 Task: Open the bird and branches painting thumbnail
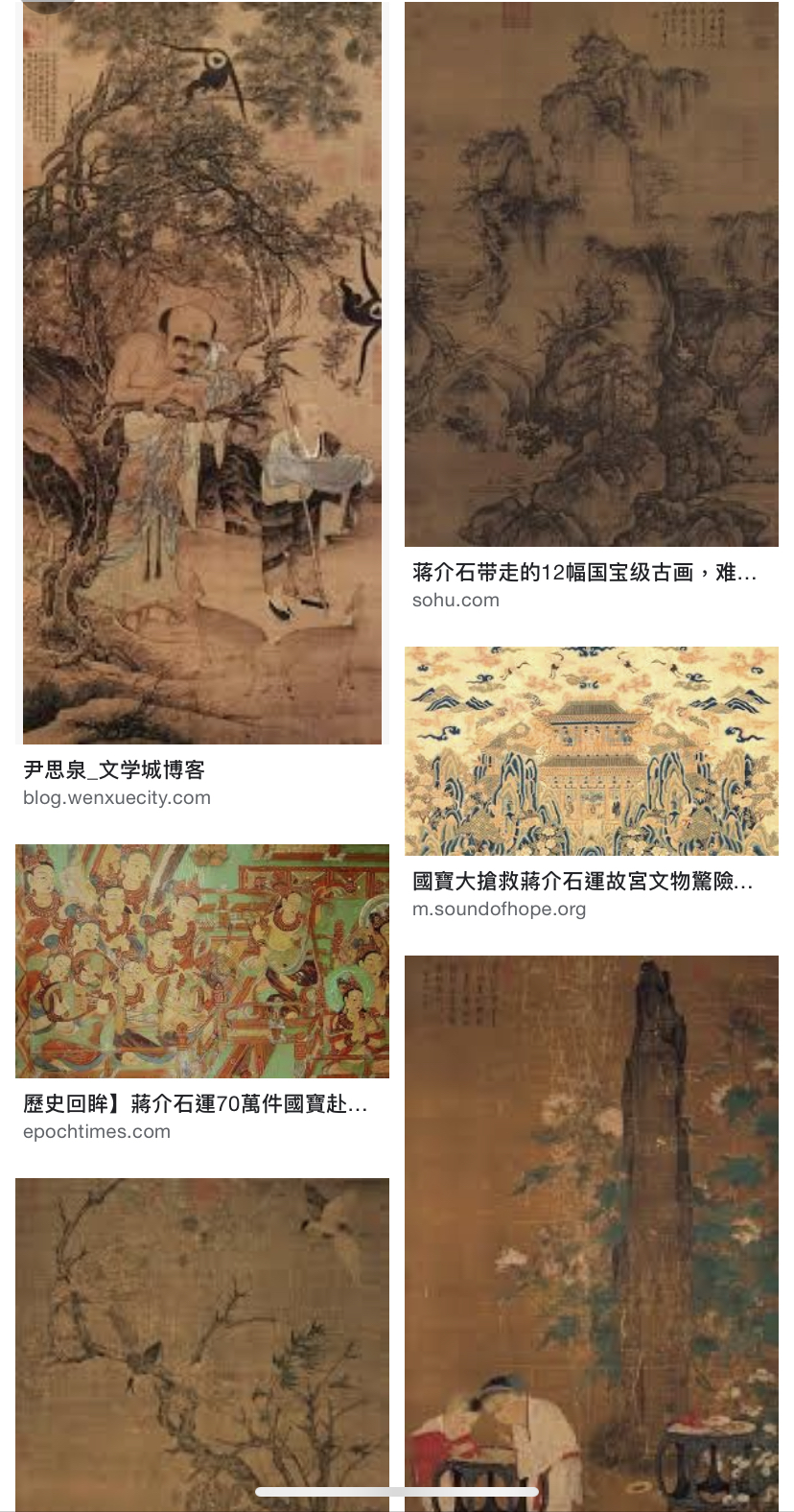pos(201,1343)
